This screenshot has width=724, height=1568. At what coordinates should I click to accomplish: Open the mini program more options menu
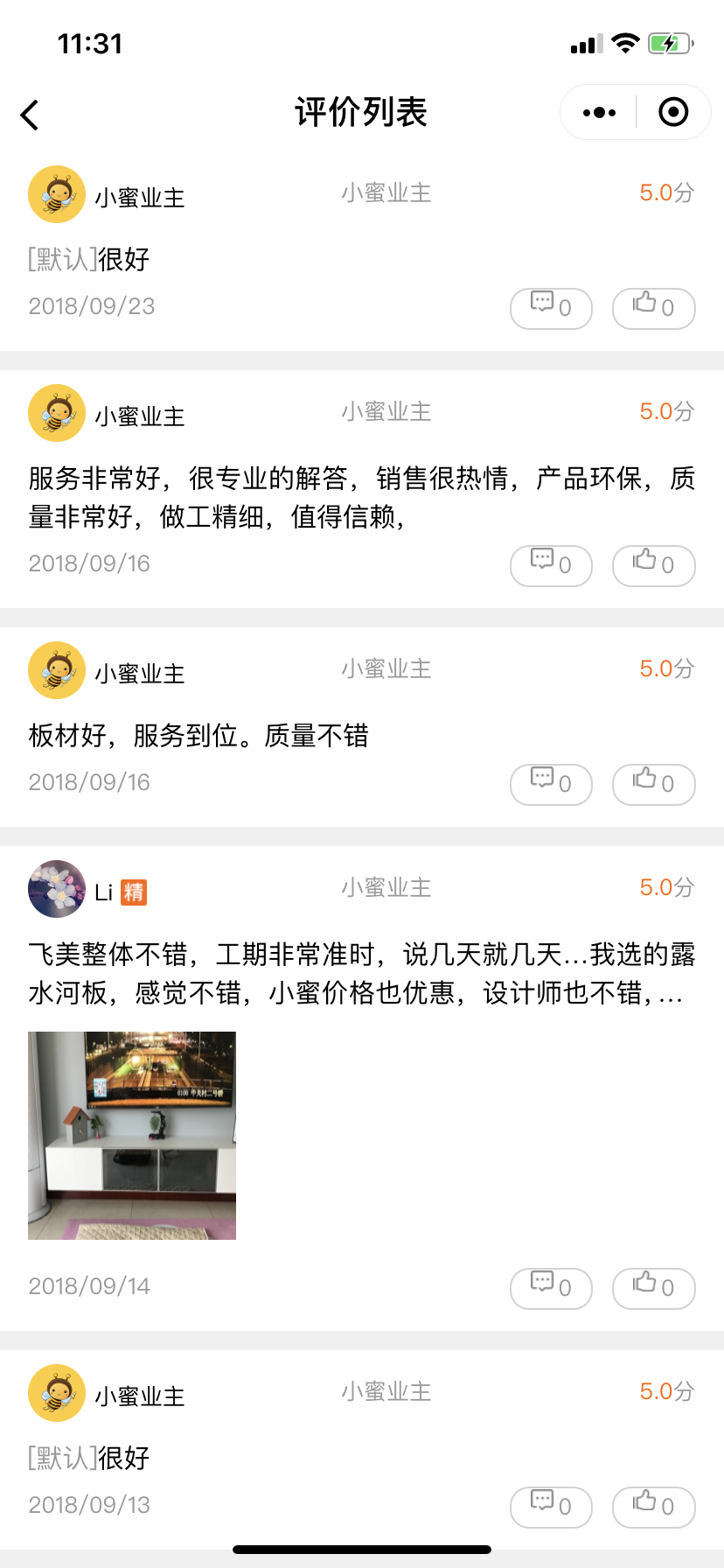pyautogui.click(x=599, y=113)
